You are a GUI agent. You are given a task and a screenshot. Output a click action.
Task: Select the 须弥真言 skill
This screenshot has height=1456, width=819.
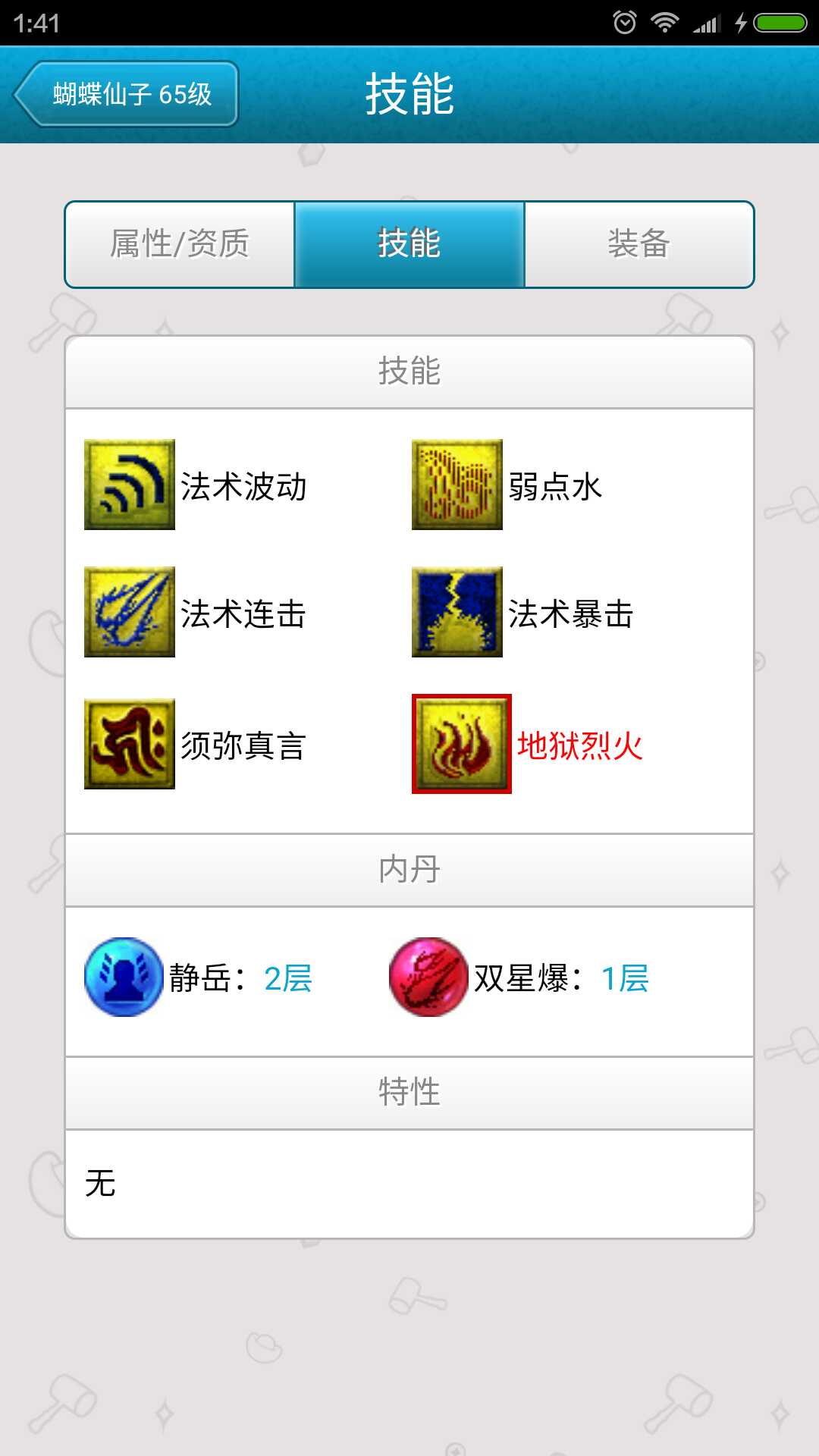point(130,744)
